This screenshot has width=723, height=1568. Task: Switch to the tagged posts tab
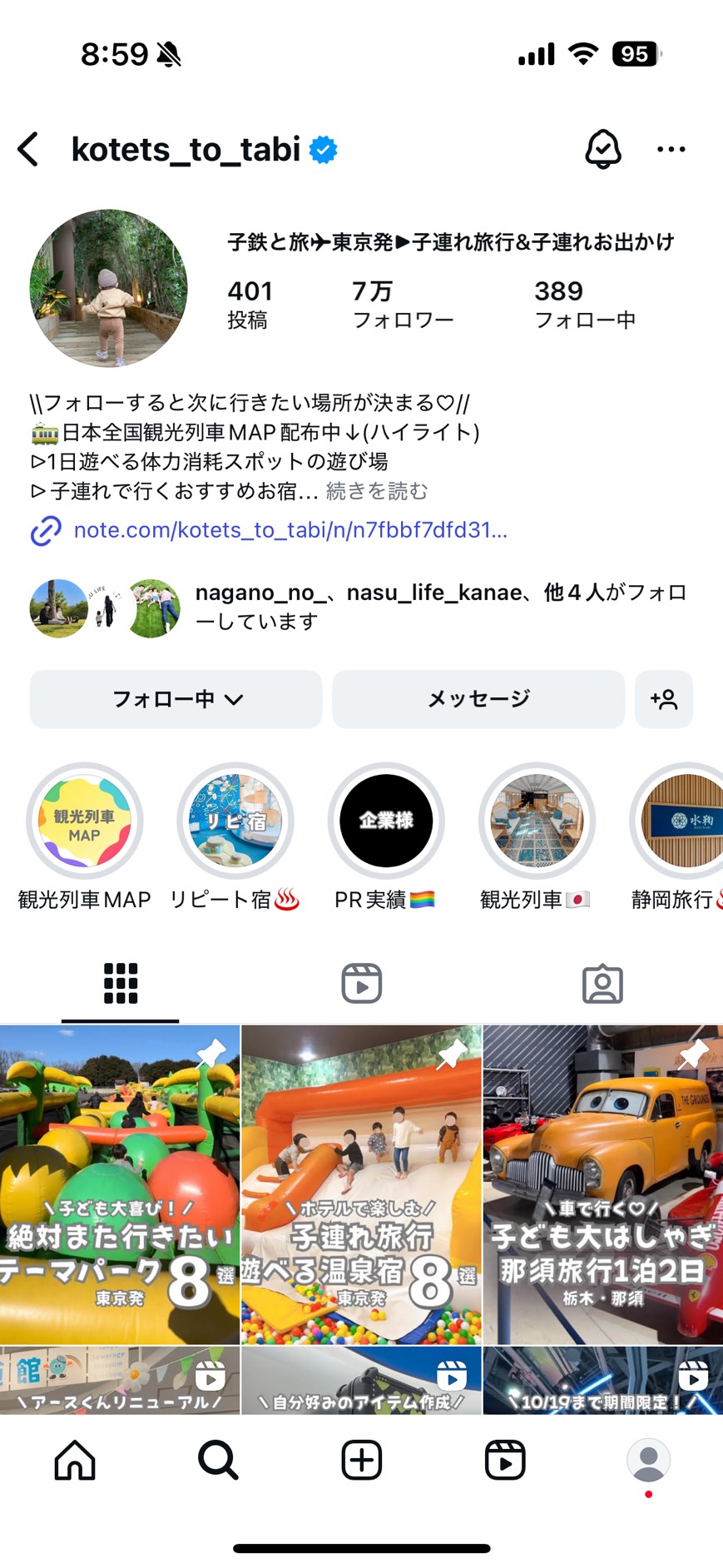tap(602, 983)
